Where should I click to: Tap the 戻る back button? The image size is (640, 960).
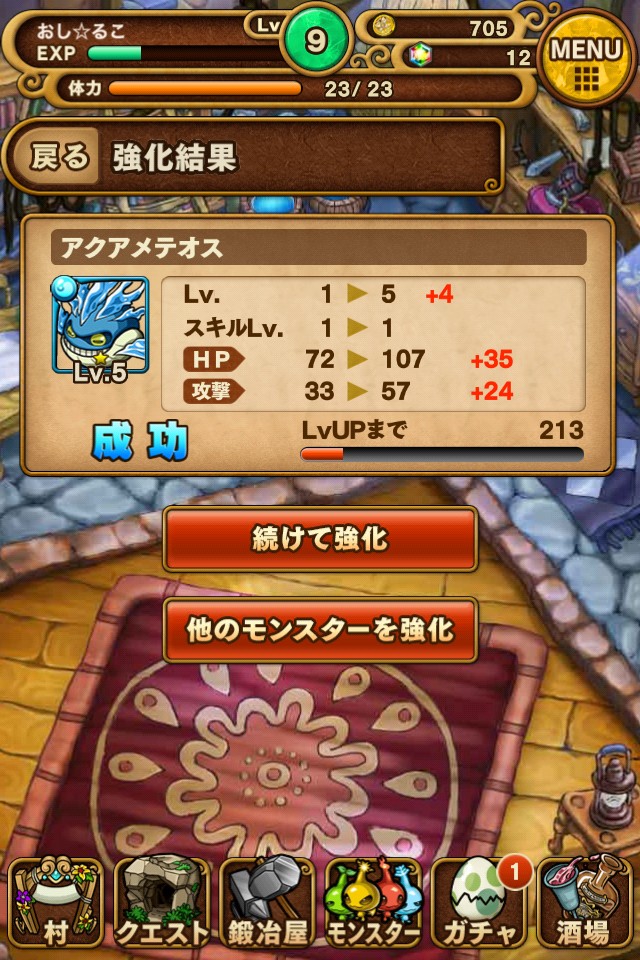coord(59,158)
